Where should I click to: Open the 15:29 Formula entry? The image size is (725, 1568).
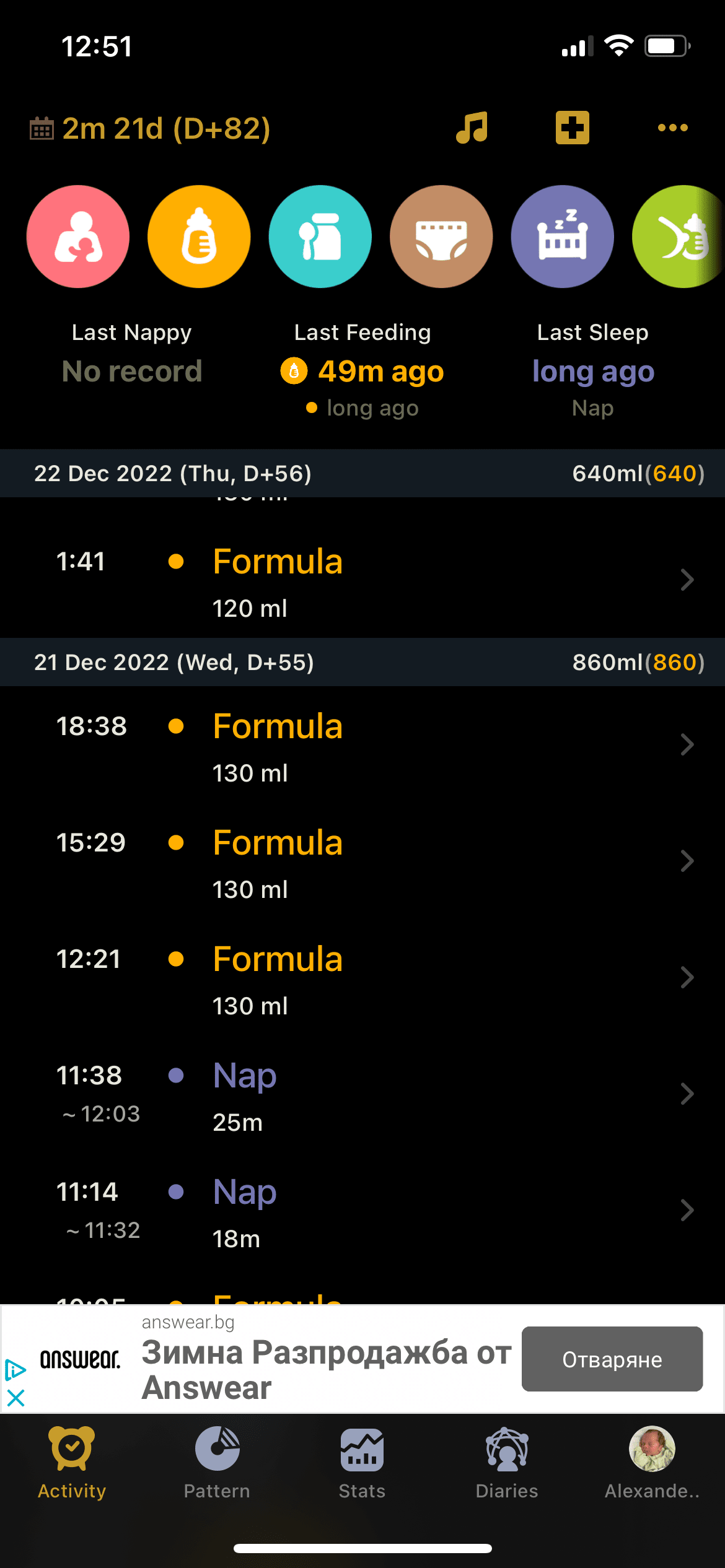pos(362,861)
